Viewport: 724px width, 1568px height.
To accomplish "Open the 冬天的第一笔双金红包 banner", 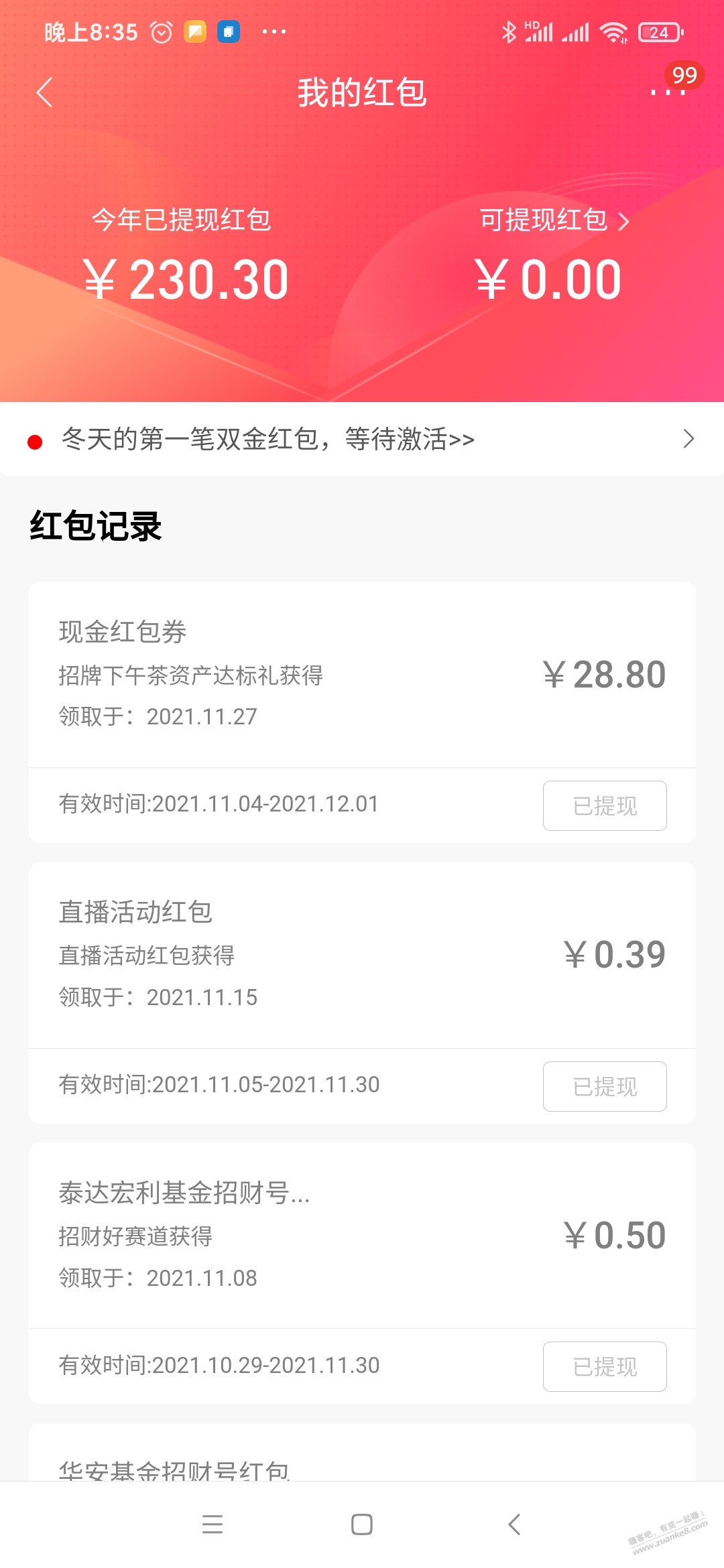I will click(x=362, y=440).
